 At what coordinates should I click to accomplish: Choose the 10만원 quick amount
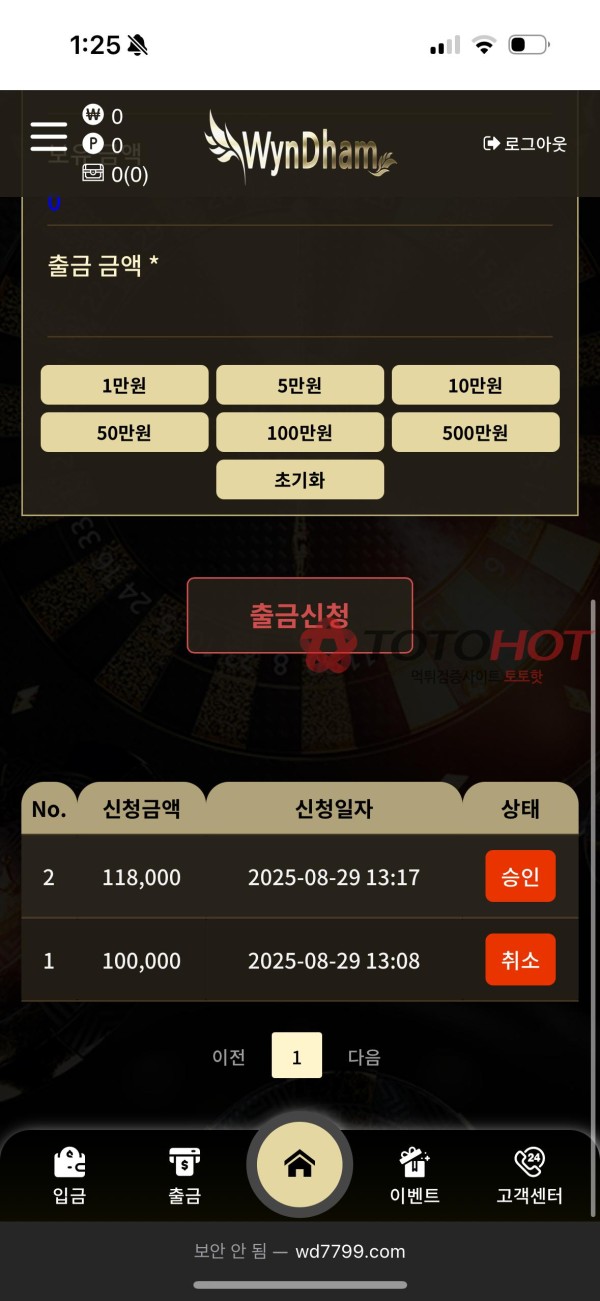(x=475, y=385)
